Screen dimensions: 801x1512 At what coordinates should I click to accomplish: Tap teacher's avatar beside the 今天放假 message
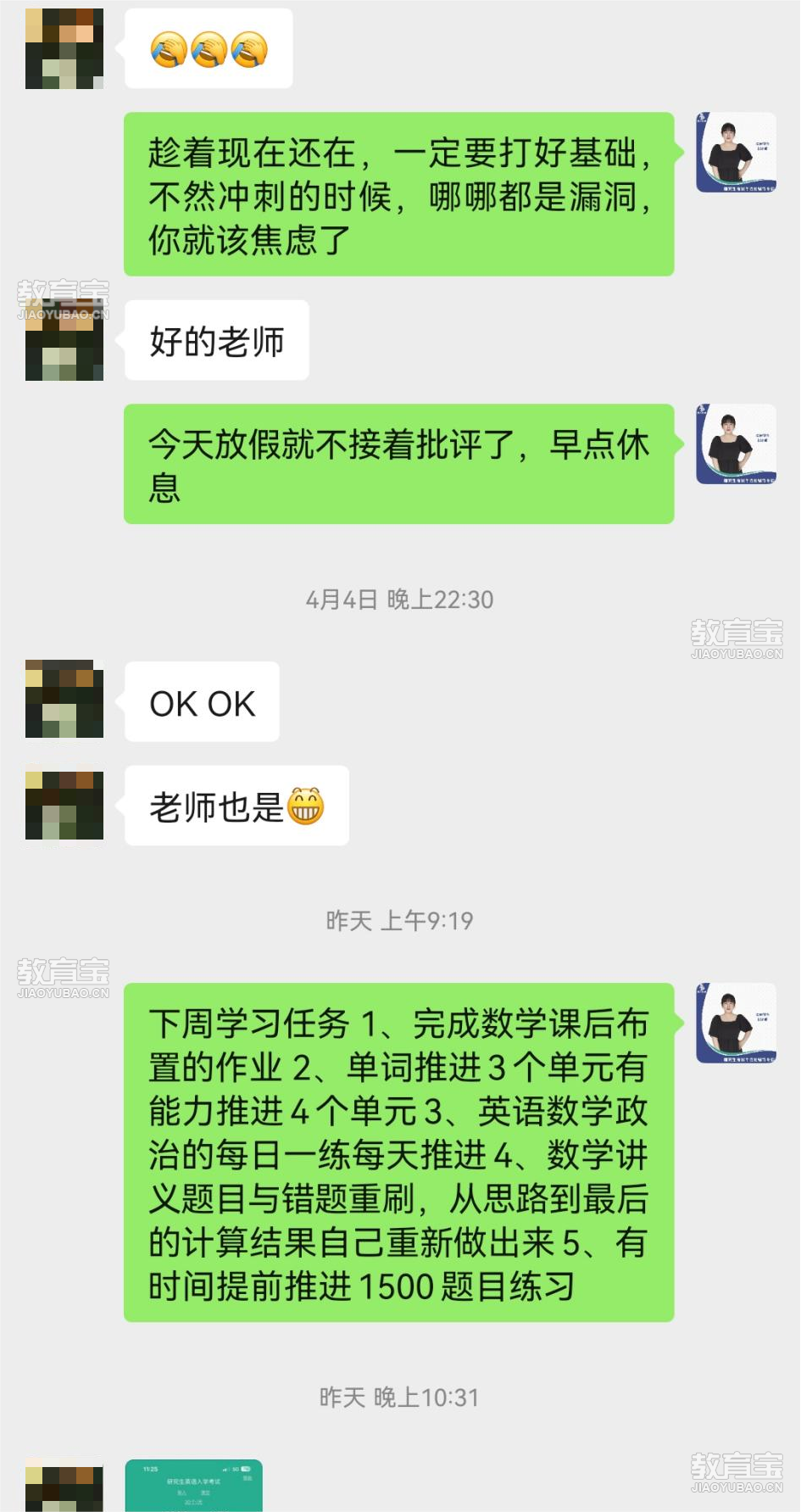pos(736,444)
